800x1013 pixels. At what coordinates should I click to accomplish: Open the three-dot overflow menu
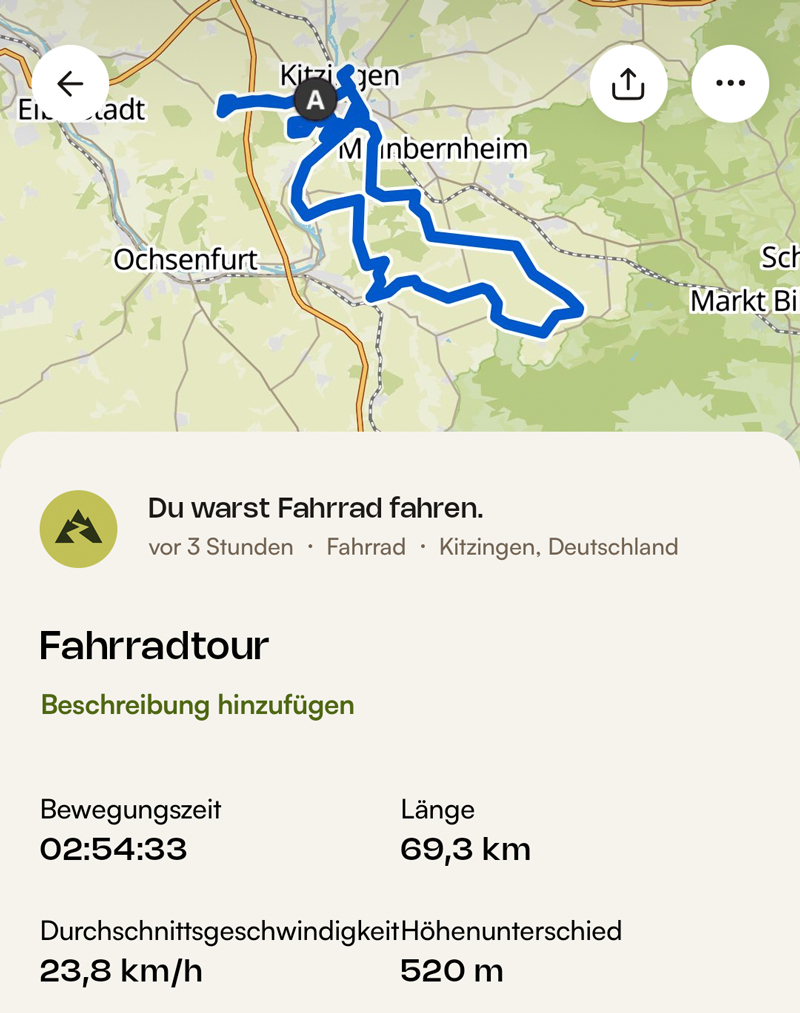click(730, 84)
